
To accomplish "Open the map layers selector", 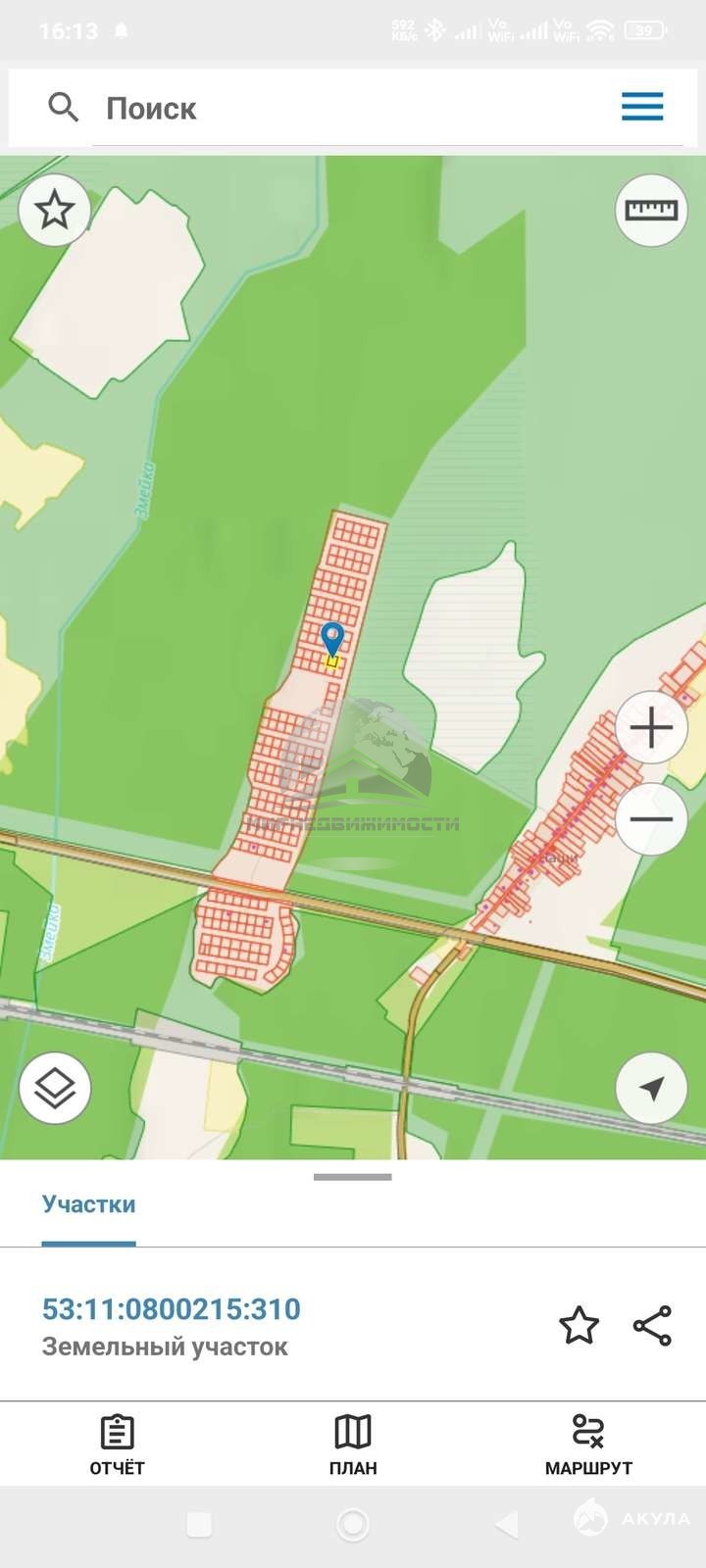I will [x=55, y=1088].
